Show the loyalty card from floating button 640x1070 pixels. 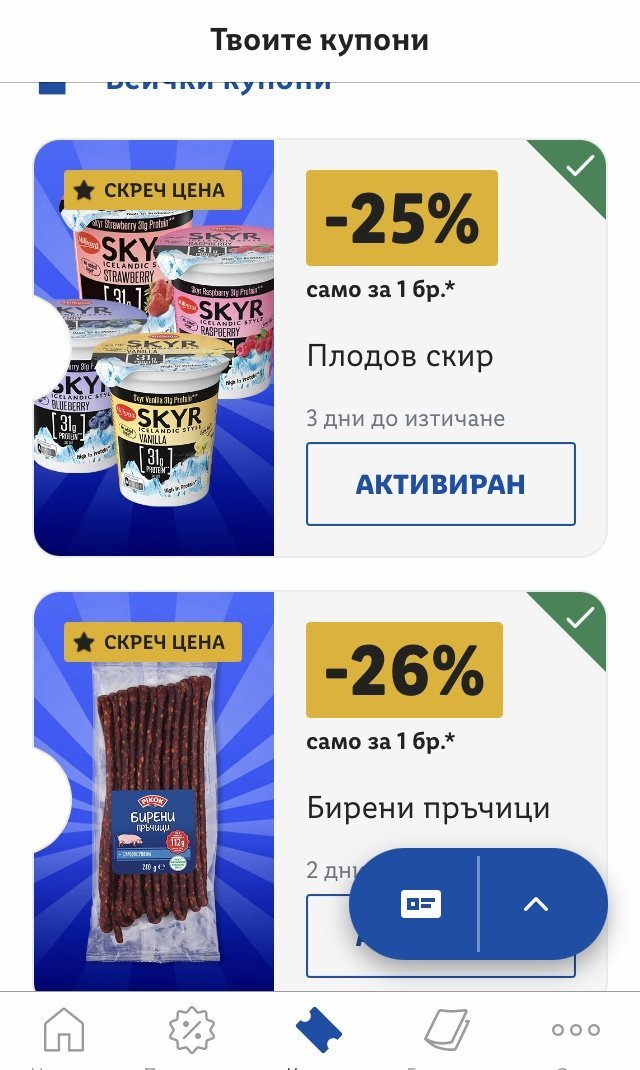420,904
